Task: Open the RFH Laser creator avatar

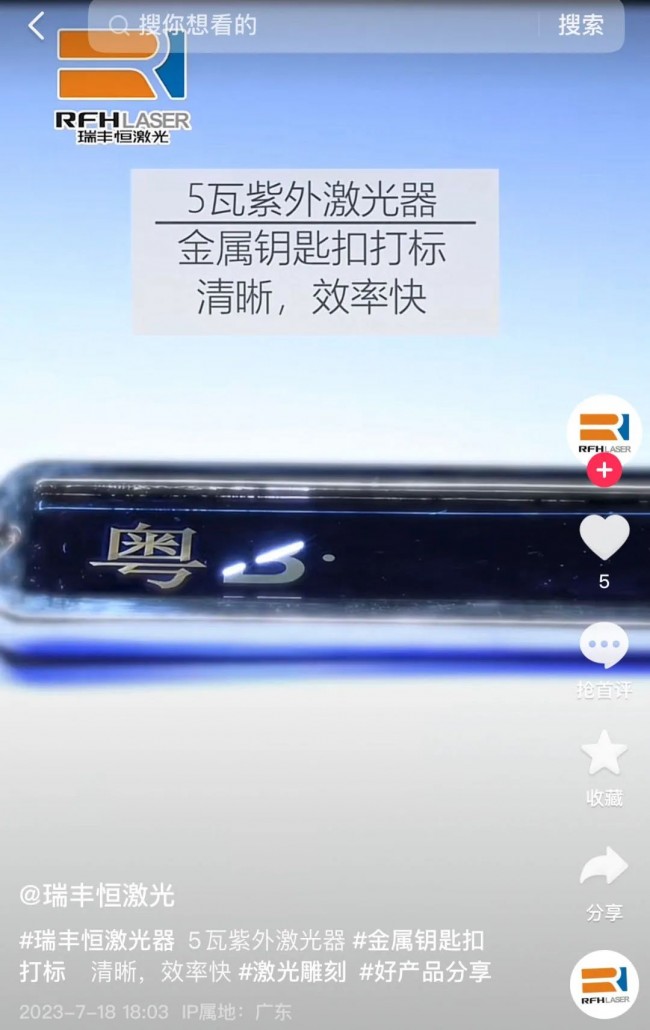Action: 604,431
